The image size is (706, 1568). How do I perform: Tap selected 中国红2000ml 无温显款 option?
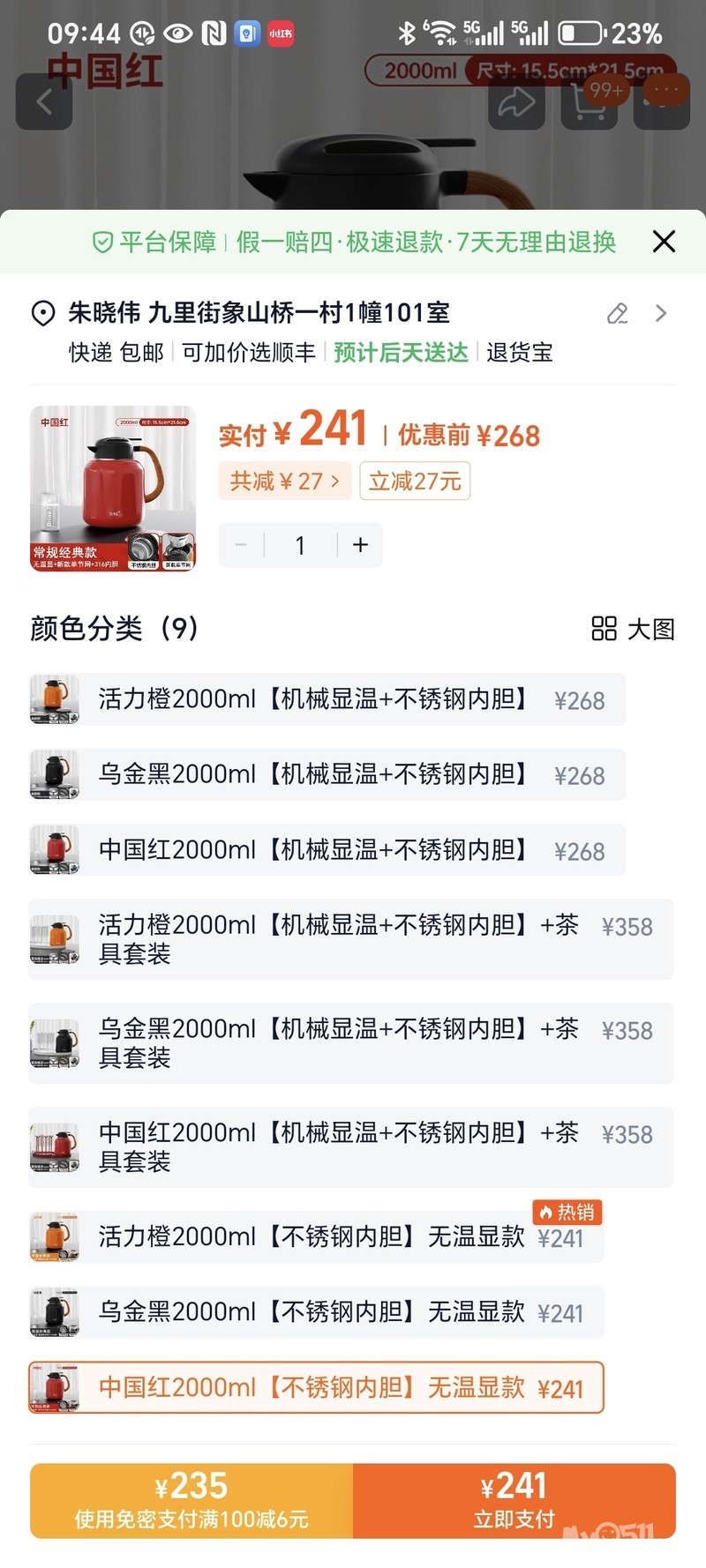point(316,1388)
